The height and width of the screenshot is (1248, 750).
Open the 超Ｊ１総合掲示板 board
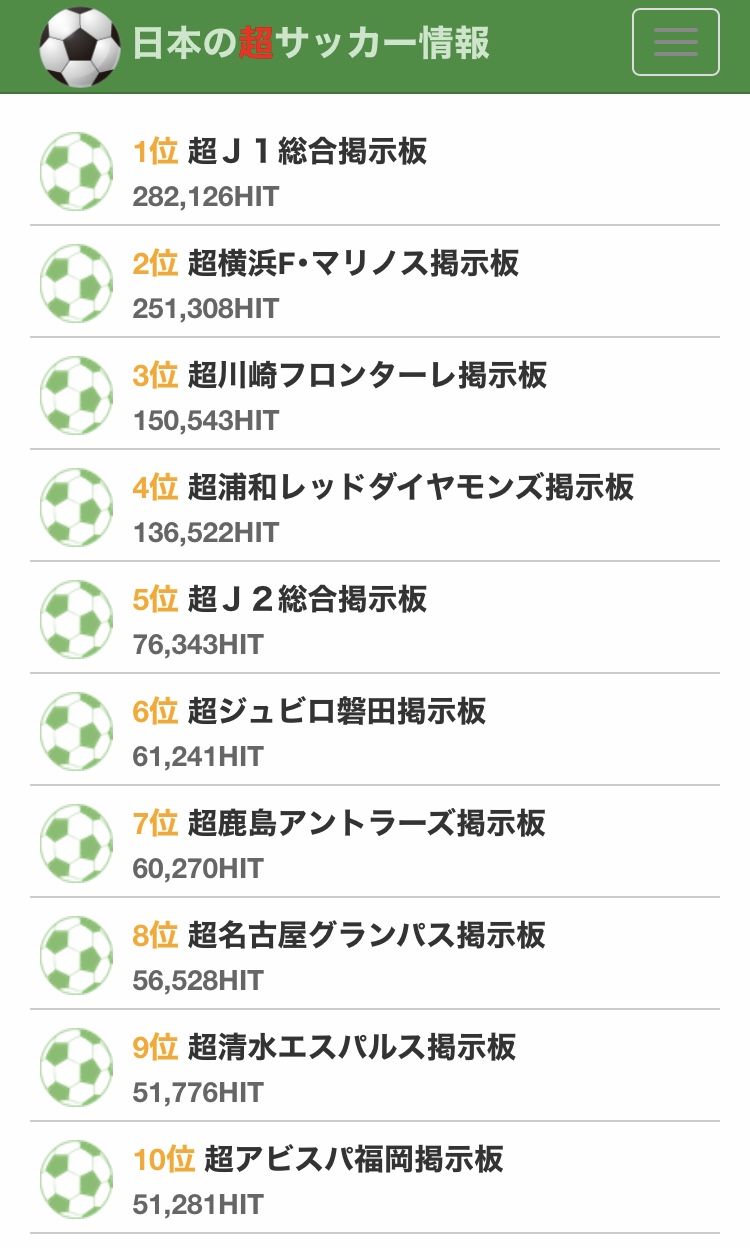click(x=307, y=152)
